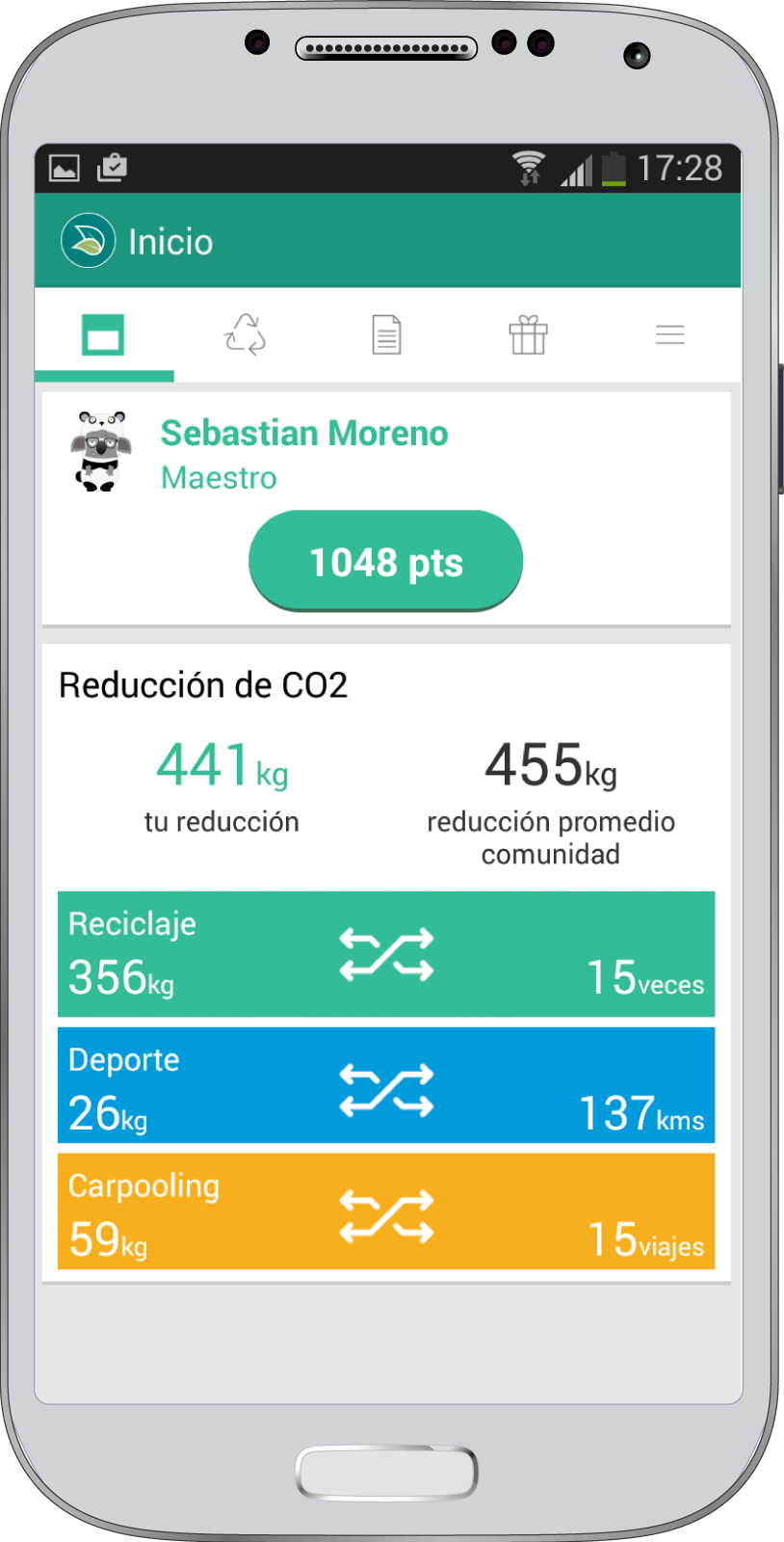This screenshot has height=1542, width=784.
Task: Select the home dashboard tab
Action: [x=103, y=335]
